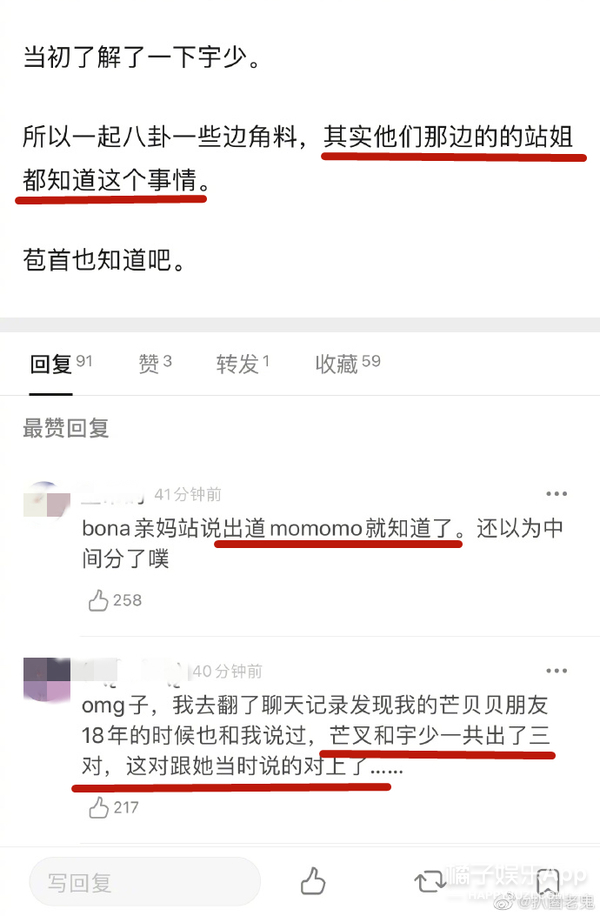Like this post from the bottom bar
The width and height of the screenshot is (600, 916).
click(313, 882)
